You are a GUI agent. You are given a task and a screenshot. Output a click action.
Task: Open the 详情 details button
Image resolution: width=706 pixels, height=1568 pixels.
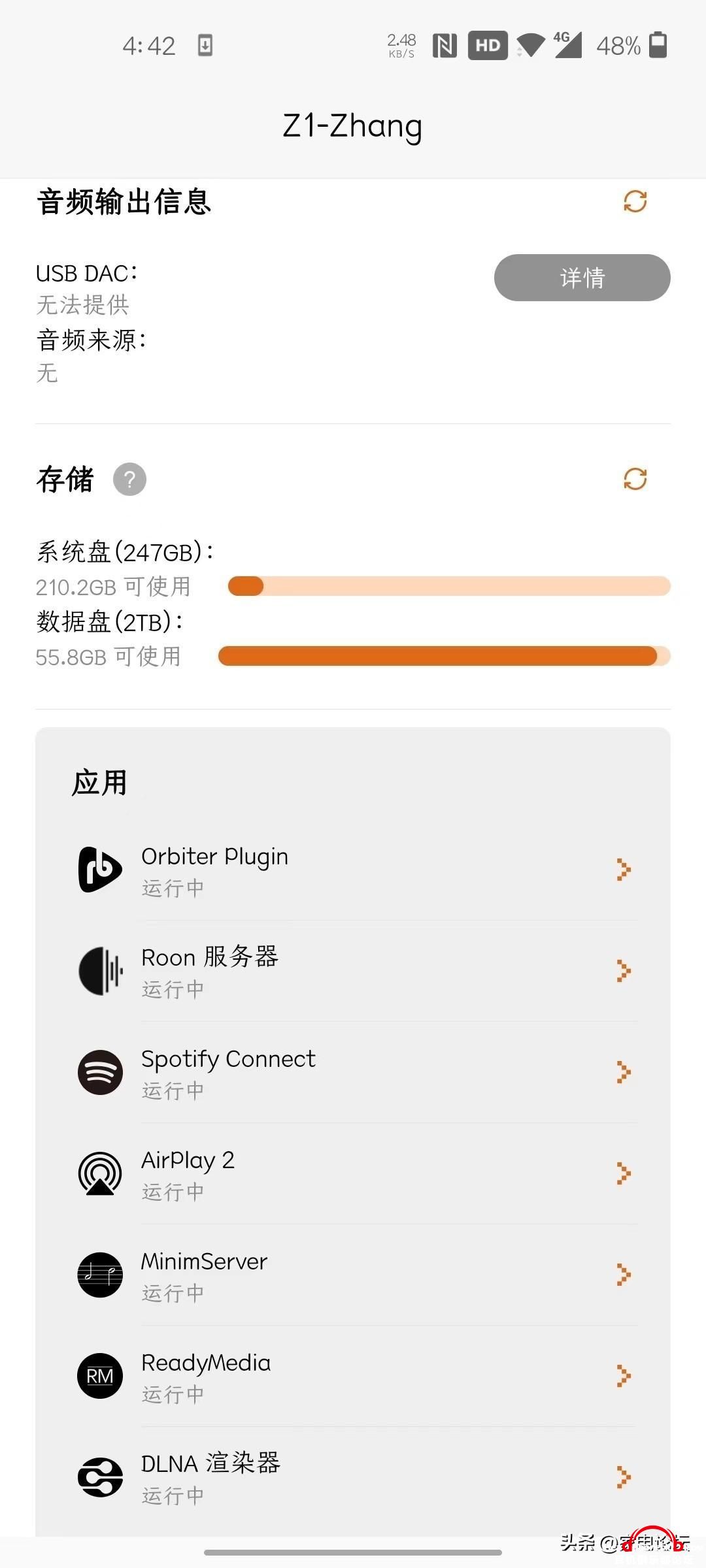[582, 278]
